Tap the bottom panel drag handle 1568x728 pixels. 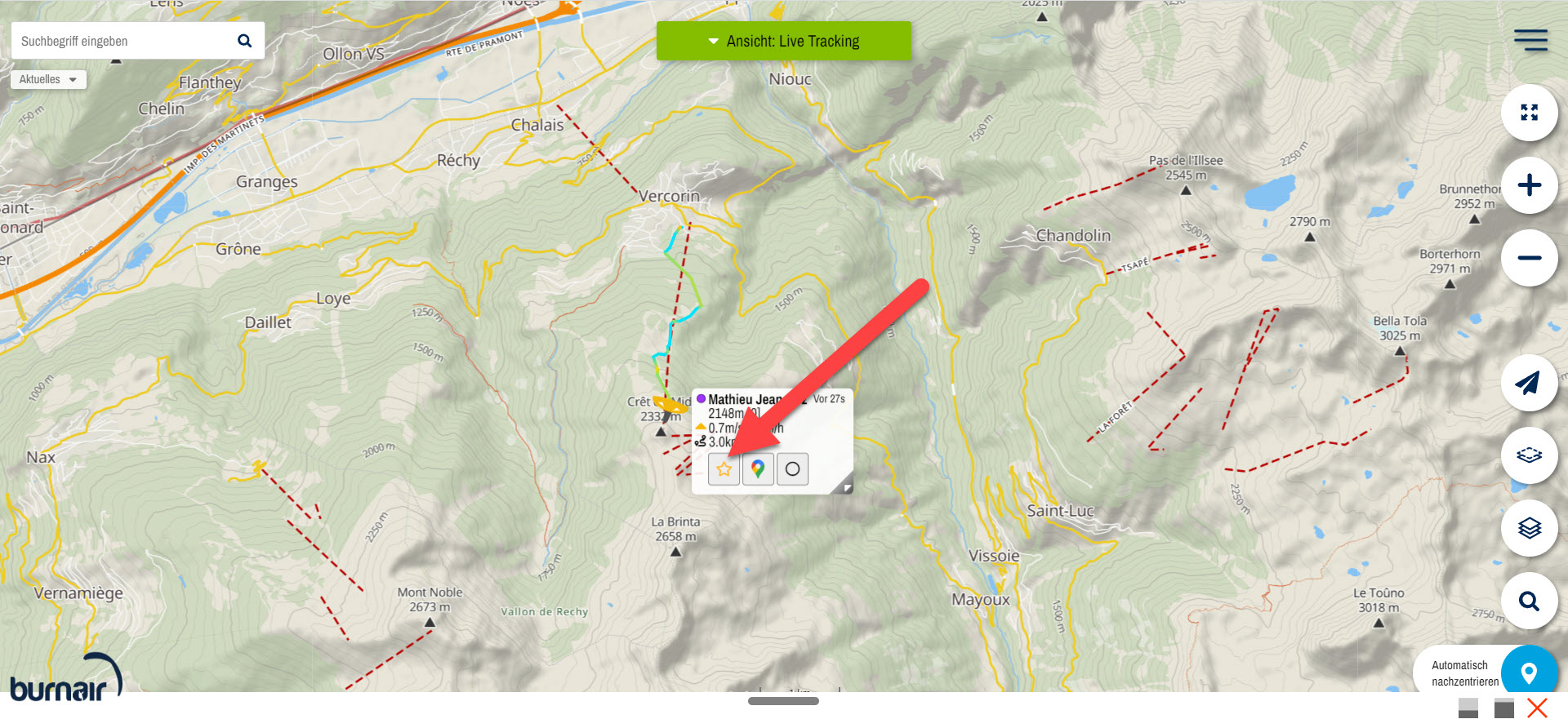pos(783,701)
